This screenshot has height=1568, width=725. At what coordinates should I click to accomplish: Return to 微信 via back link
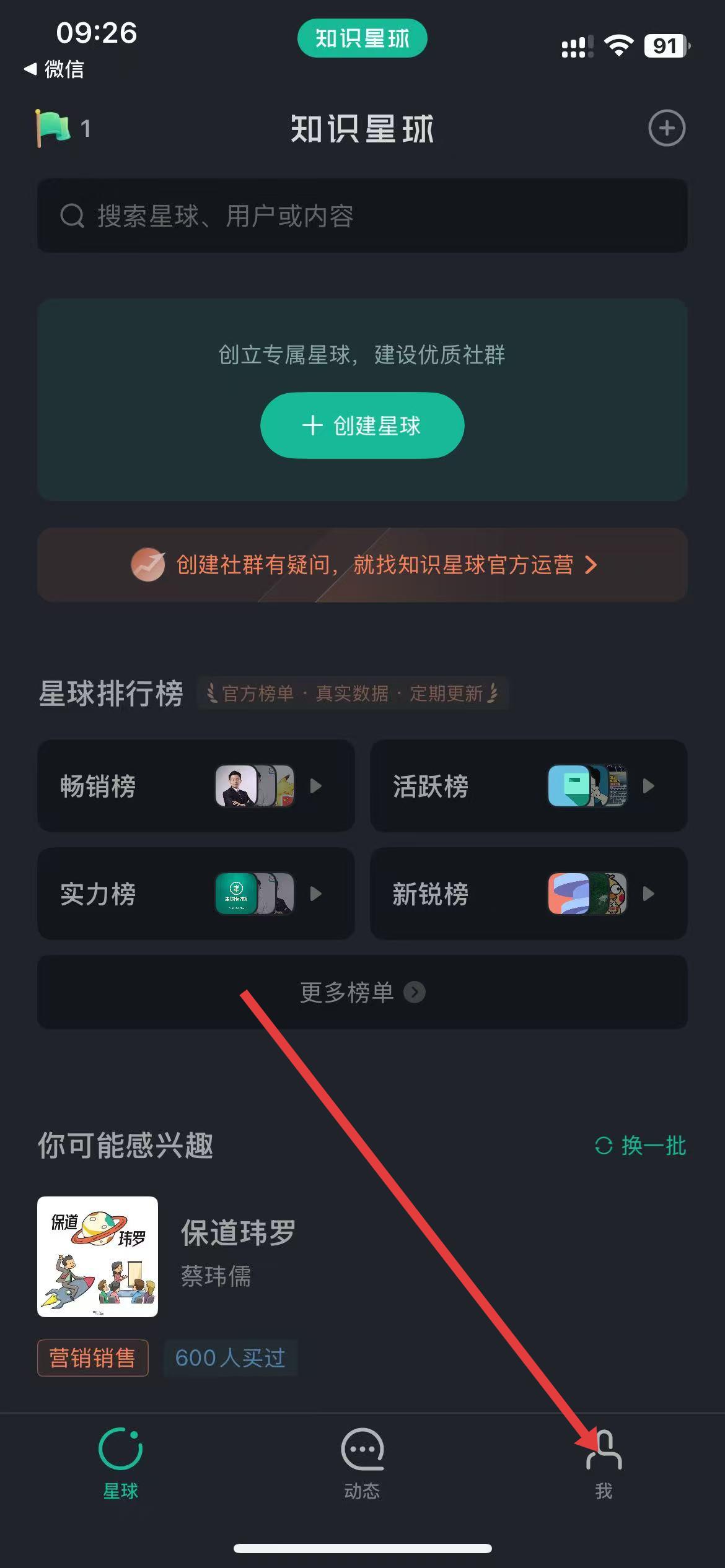(55, 69)
